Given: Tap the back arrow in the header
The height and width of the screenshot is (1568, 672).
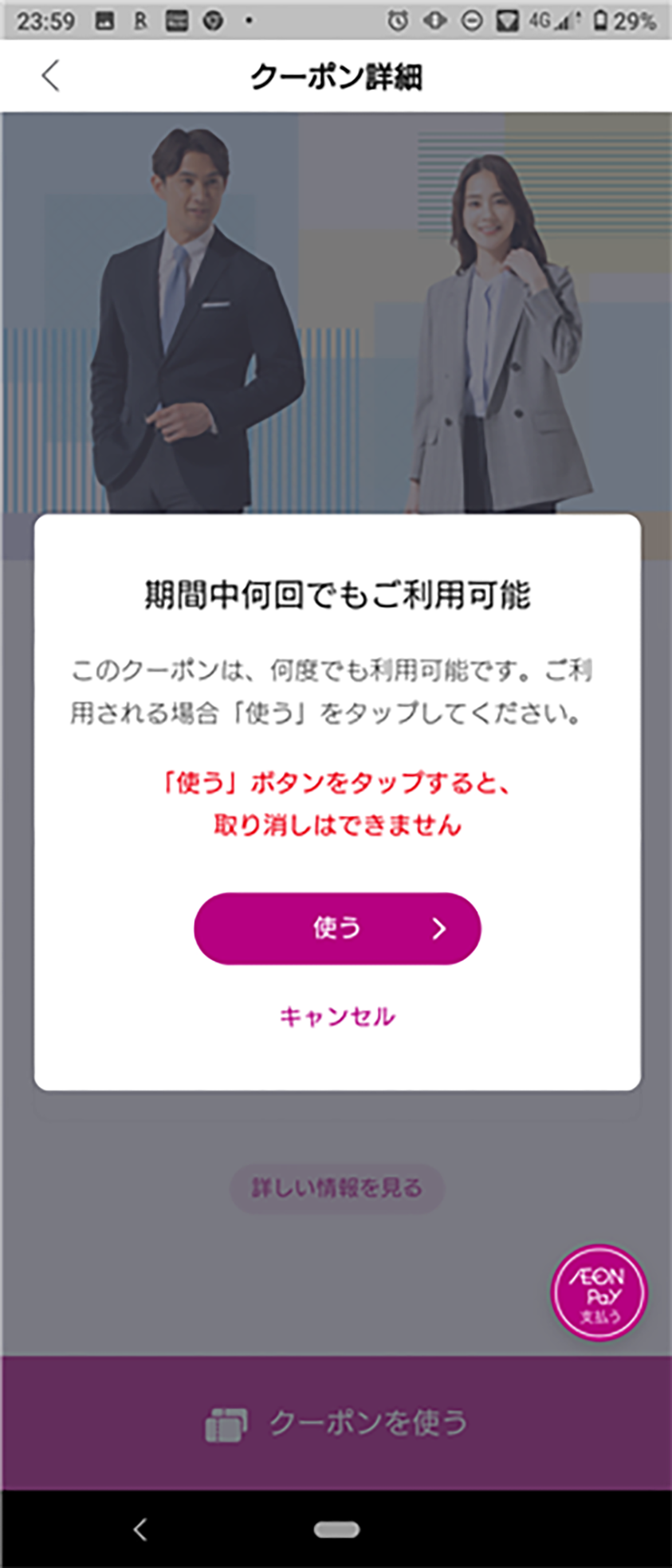Looking at the screenshot, I should coord(51,77).
